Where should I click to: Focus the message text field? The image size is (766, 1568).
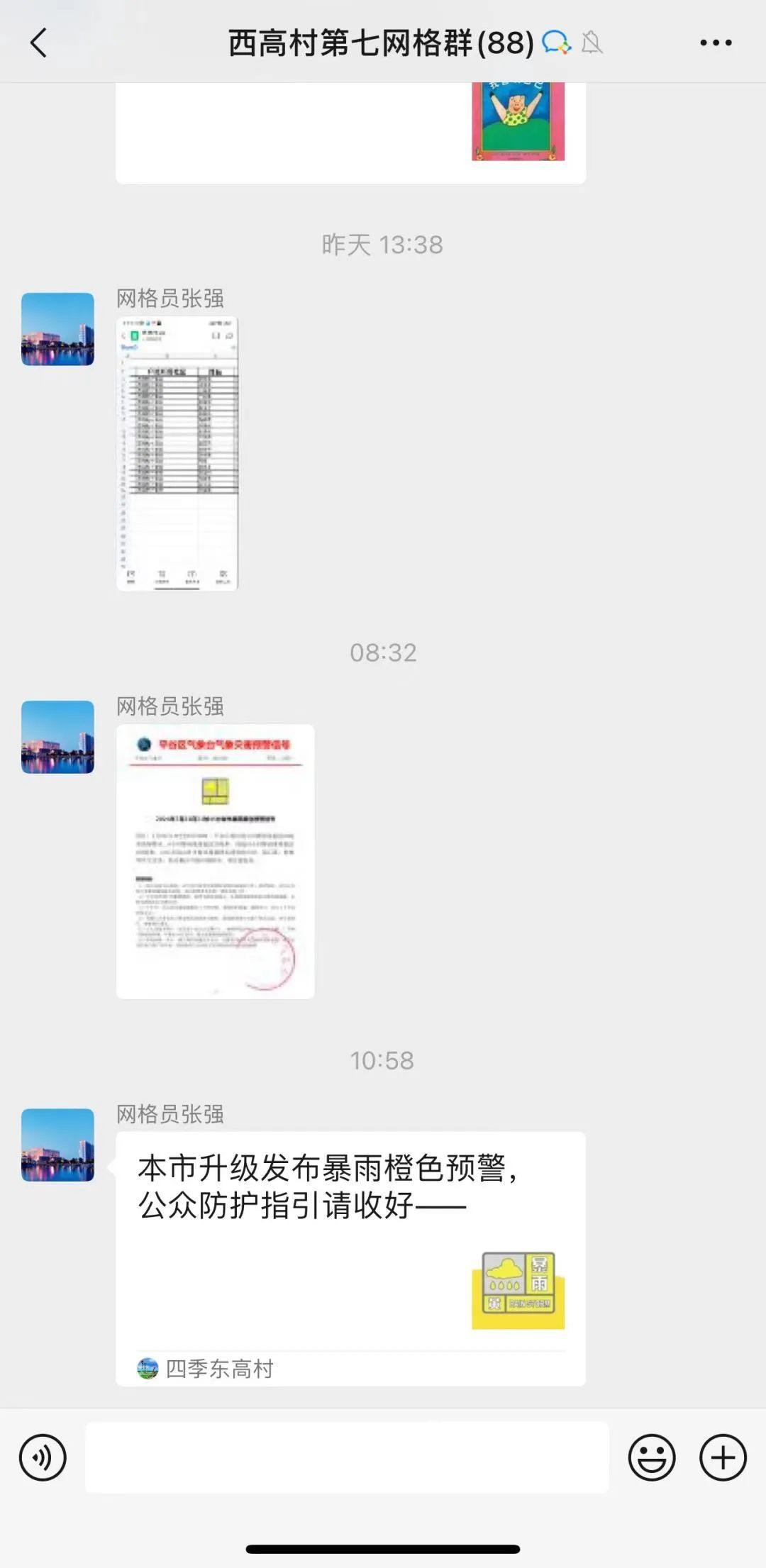(347, 1458)
